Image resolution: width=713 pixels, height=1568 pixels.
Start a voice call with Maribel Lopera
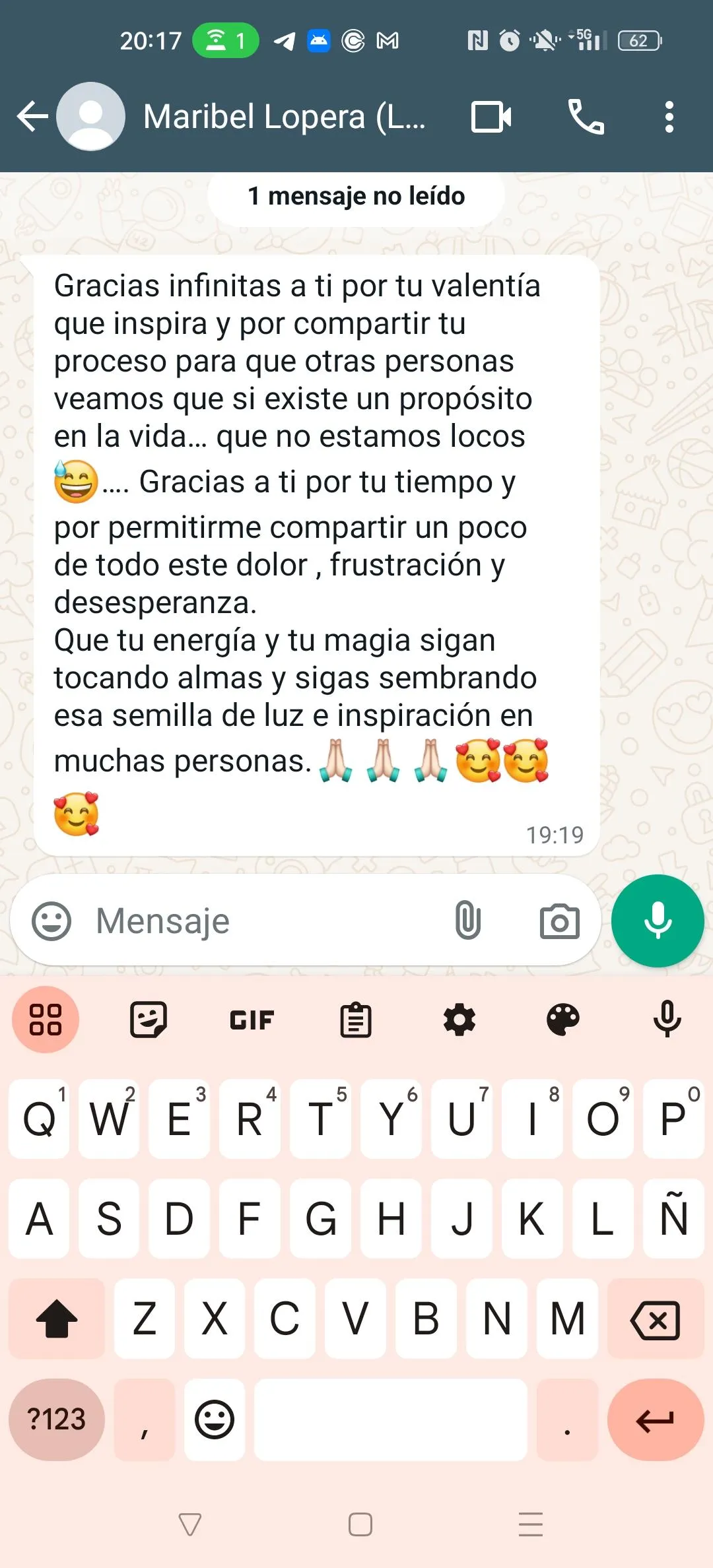(x=586, y=117)
